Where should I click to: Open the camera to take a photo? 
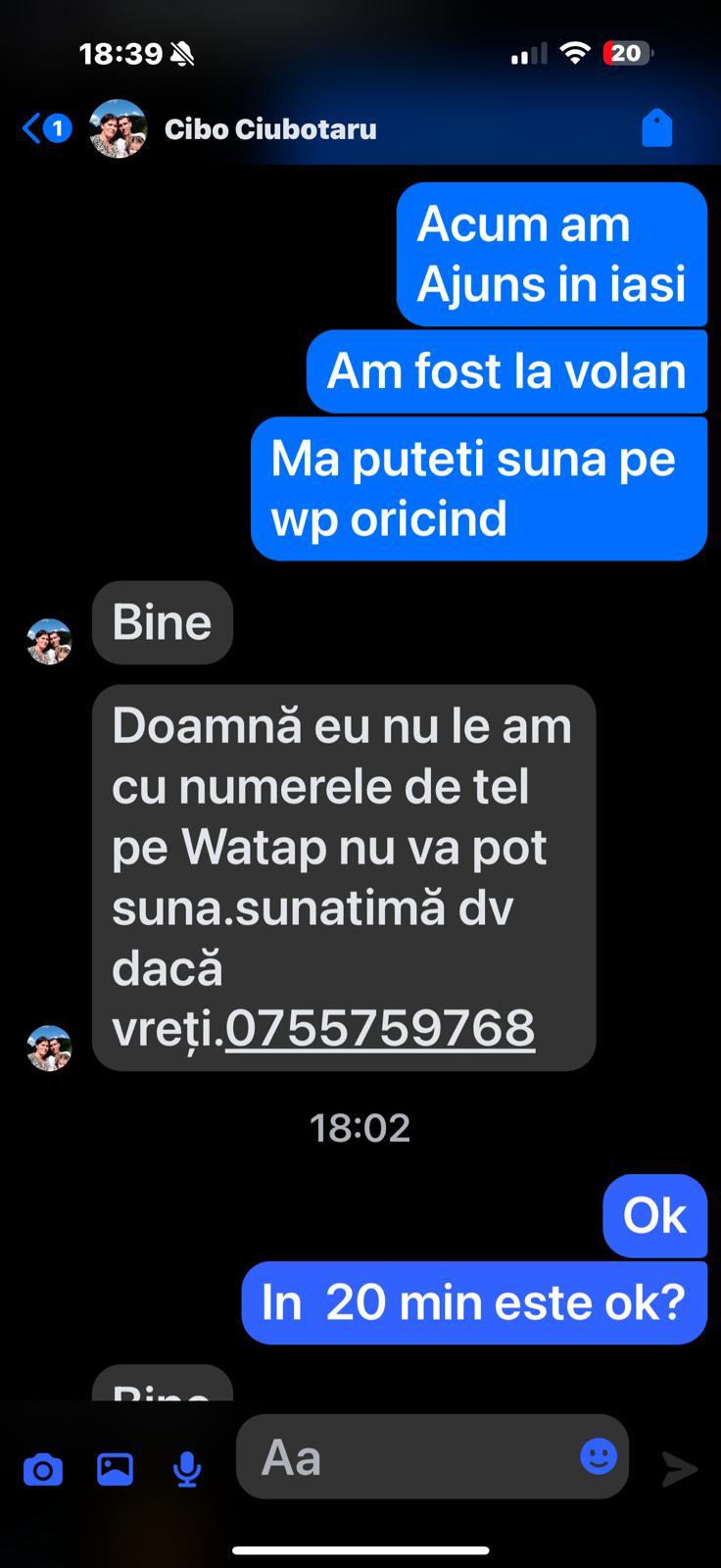pyautogui.click(x=42, y=1469)
